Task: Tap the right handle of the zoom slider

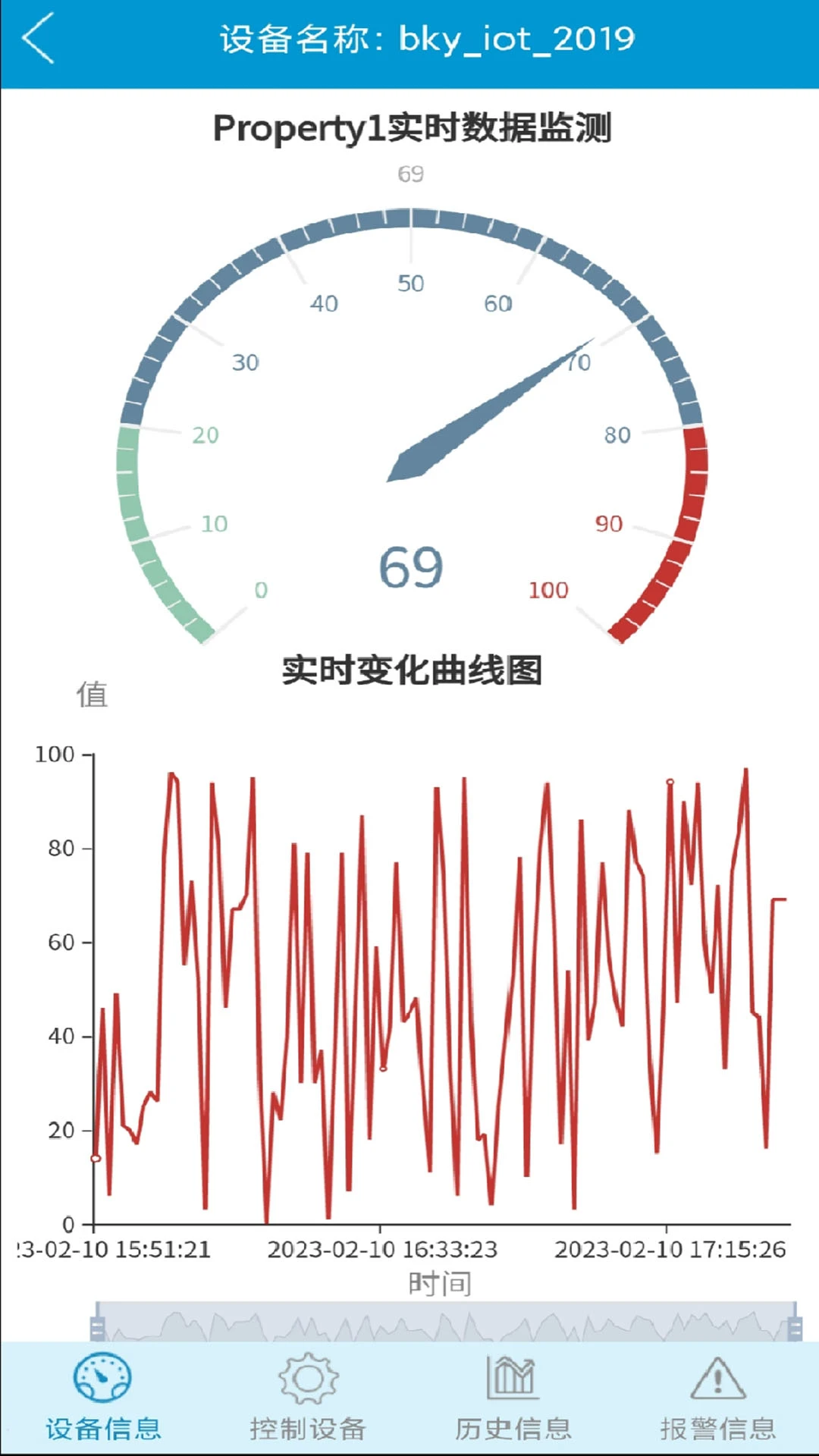Action: point(795,1329)
